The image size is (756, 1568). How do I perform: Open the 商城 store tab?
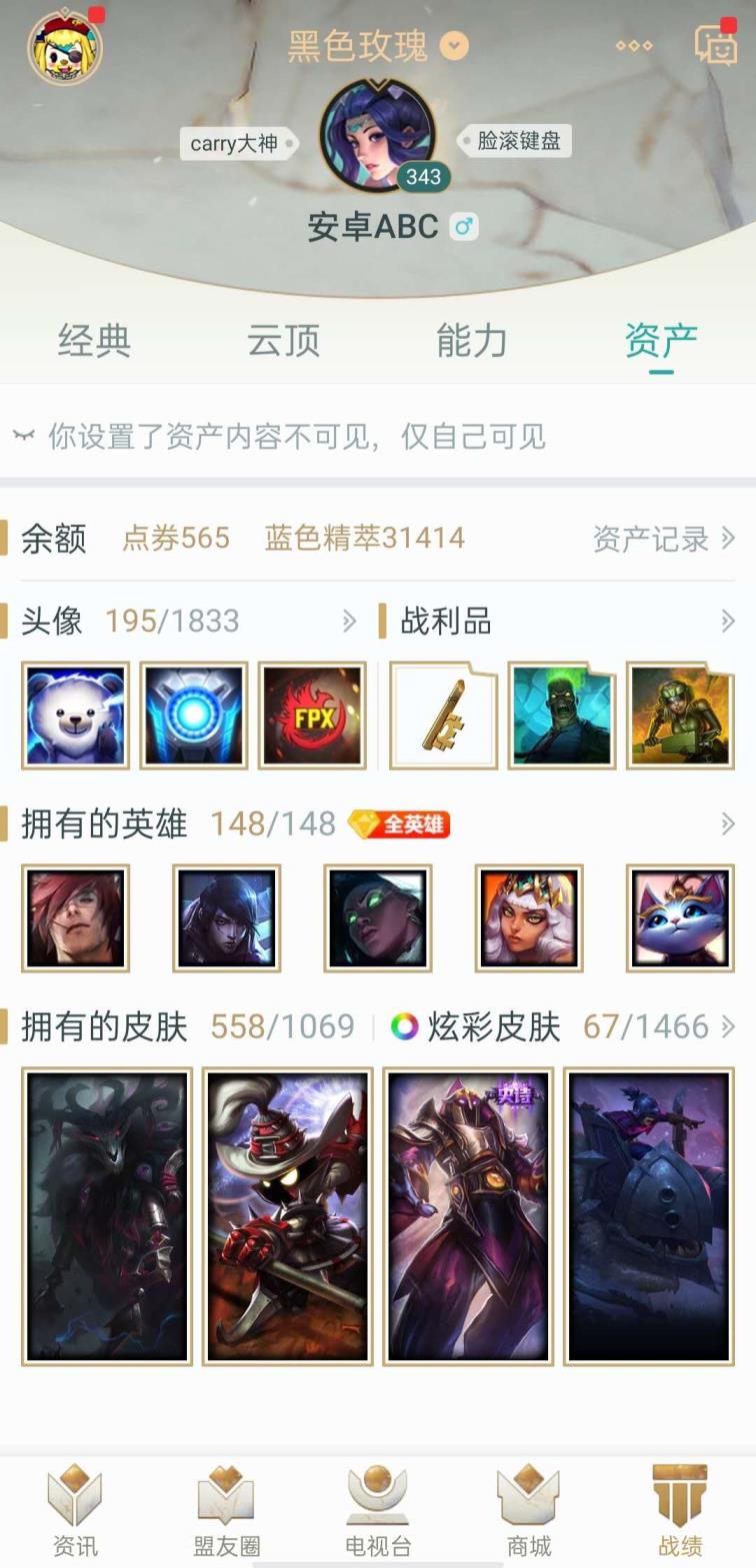click(x=528, y=1512)
